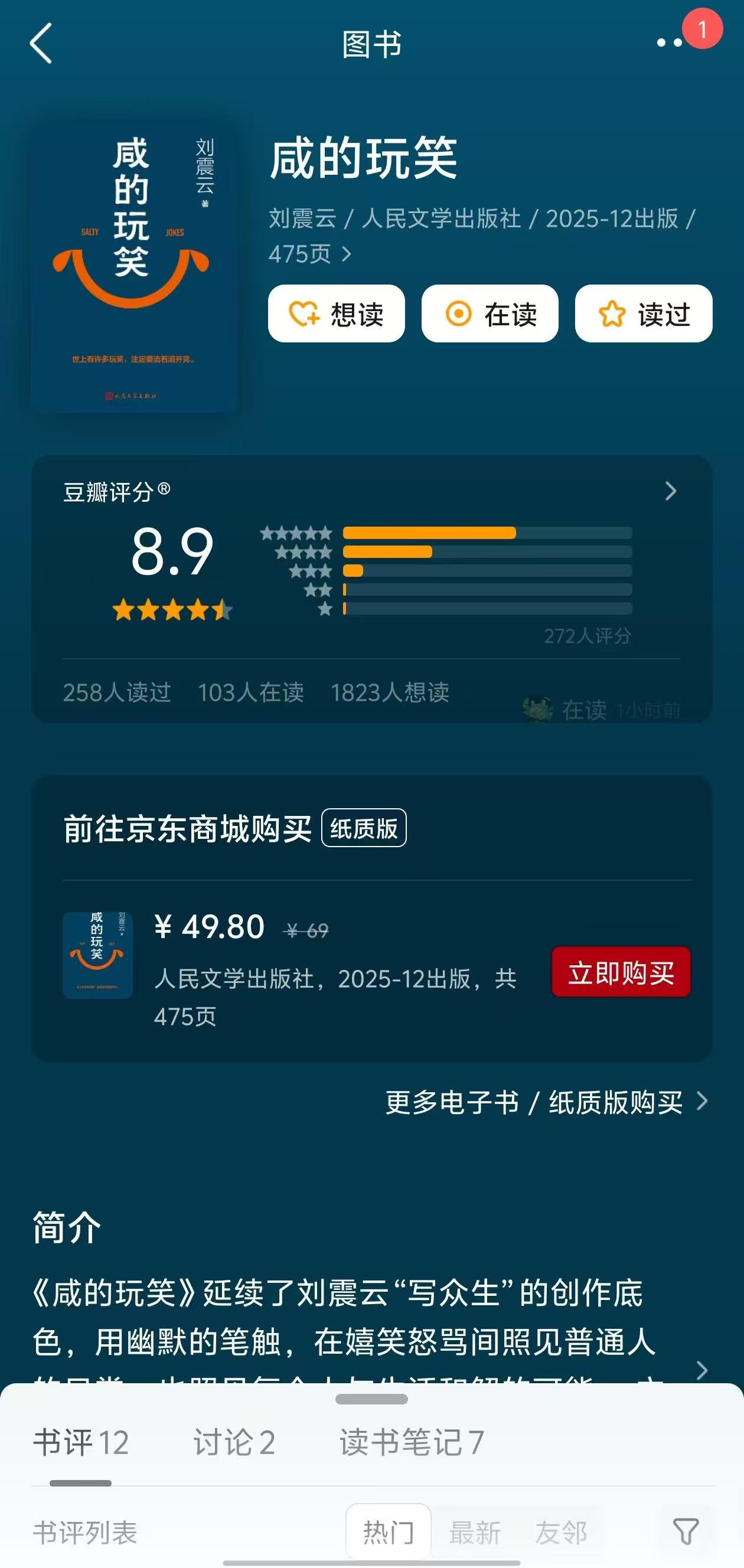Mark the book as 想读
The image size is (744, 1568).
point(336,314)
